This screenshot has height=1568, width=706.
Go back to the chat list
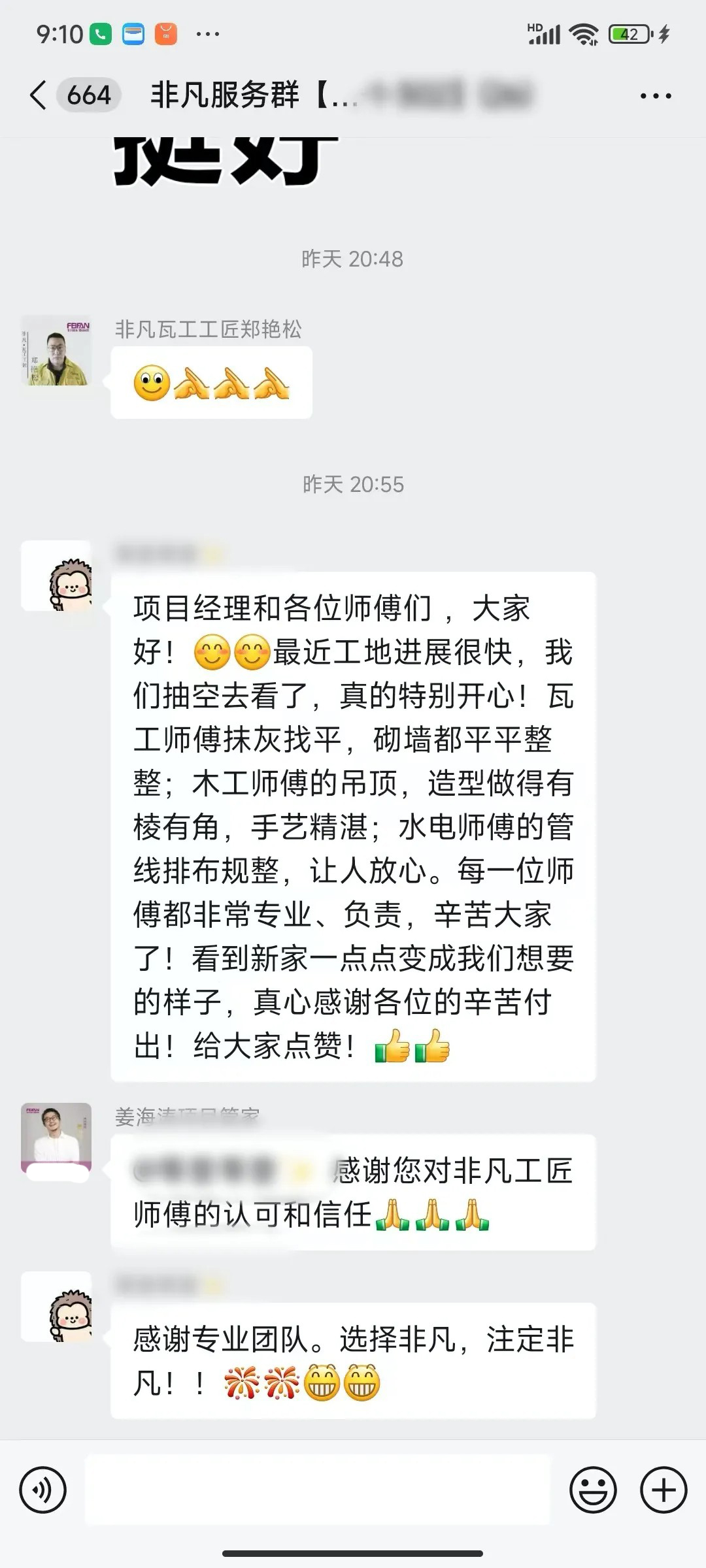coord(39,95)
